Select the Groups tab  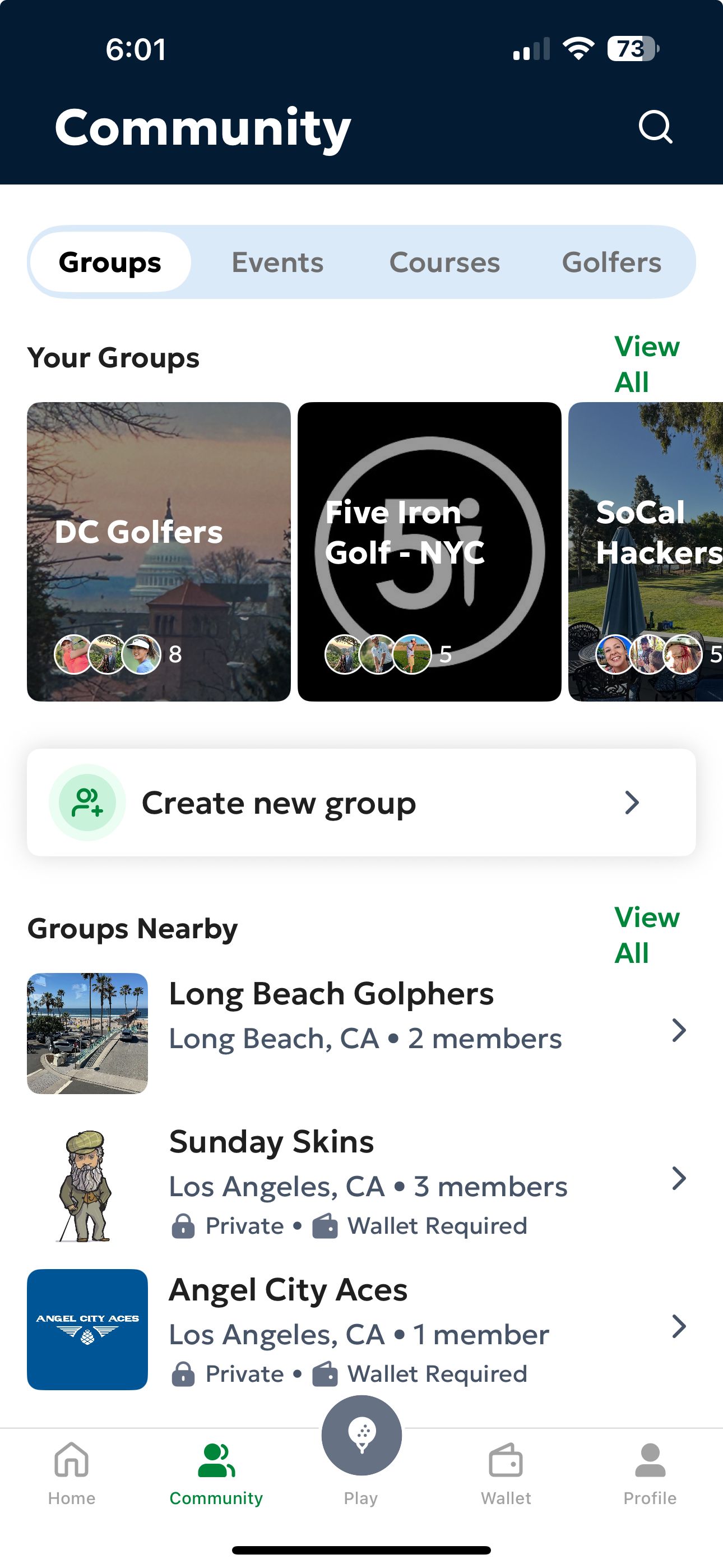click(110, 262)
